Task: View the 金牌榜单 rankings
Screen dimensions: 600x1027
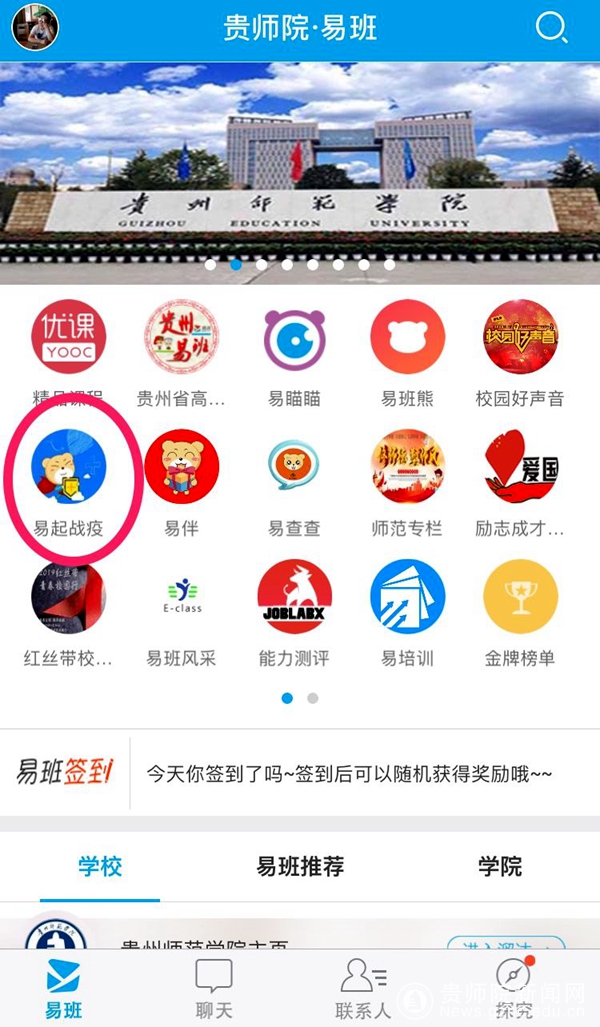Action: click(x=520, y=598)
